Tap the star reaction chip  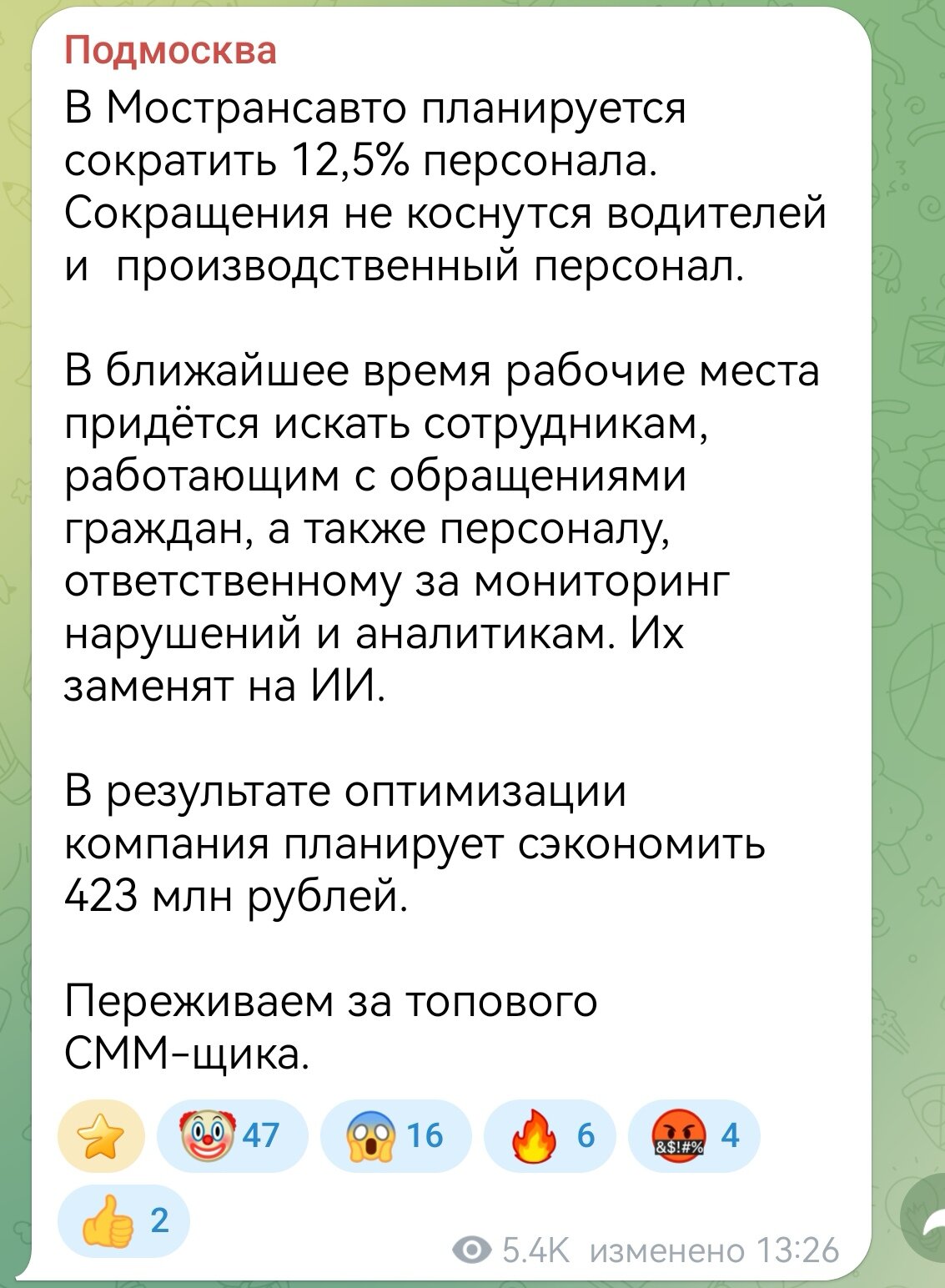point(100,1136)
